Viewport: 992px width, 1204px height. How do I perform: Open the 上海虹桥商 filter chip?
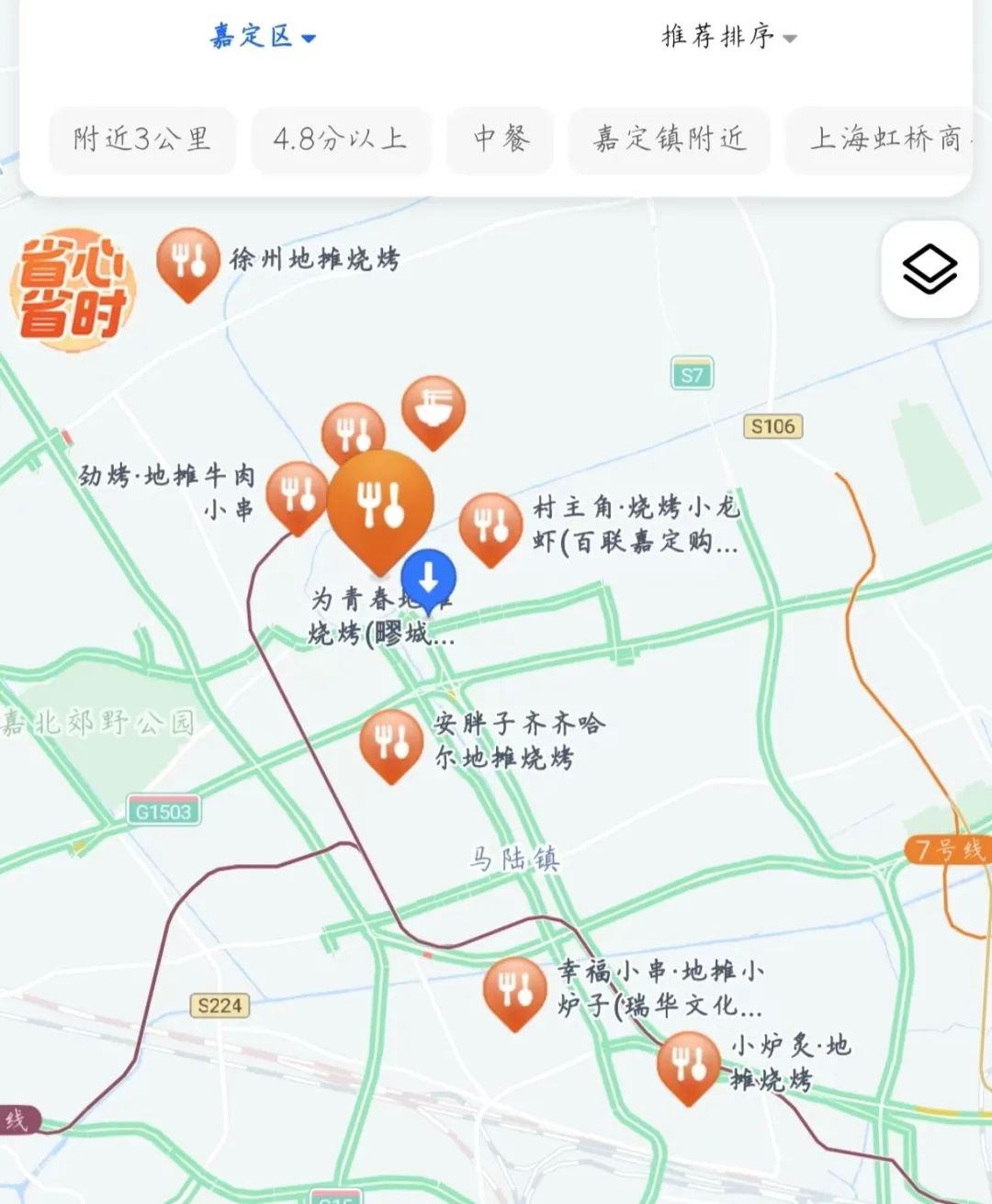pos(885,140)
